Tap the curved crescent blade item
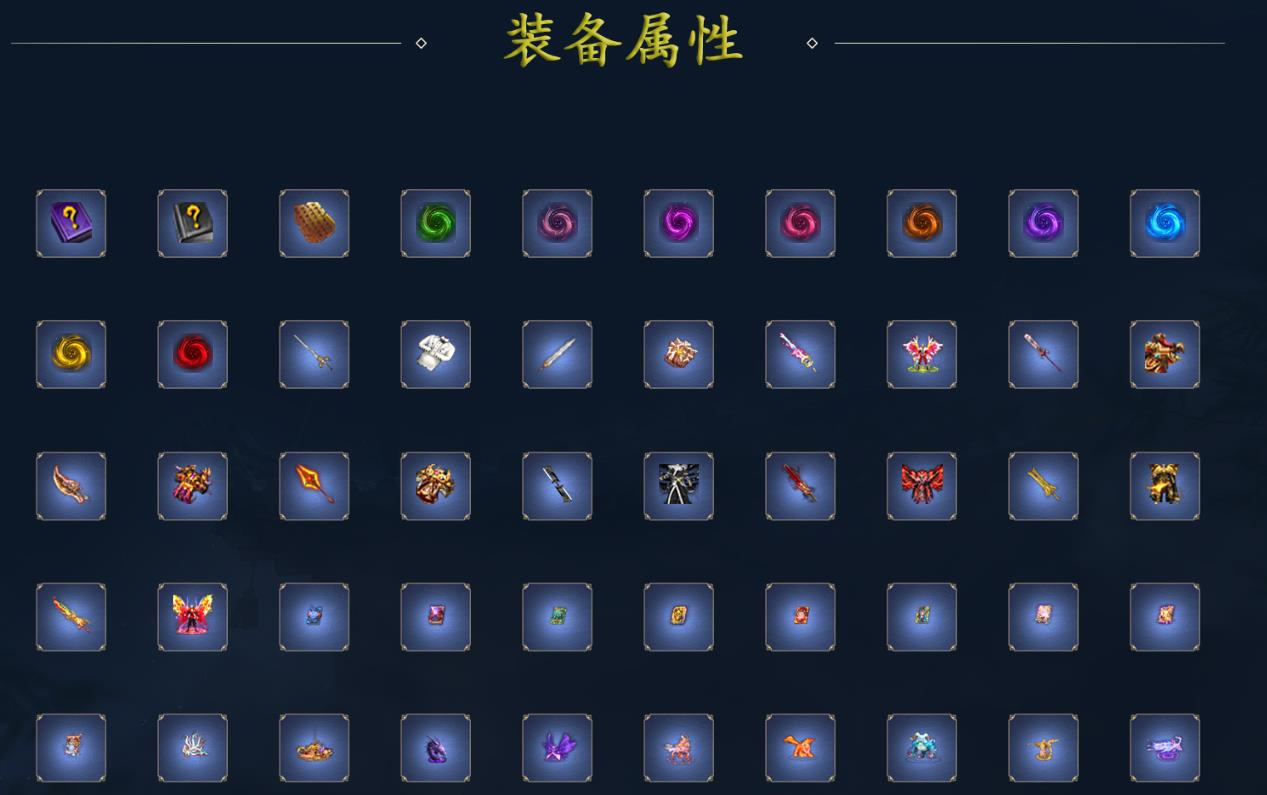This screenshot has height=795, width=1267. pos(71,485)
